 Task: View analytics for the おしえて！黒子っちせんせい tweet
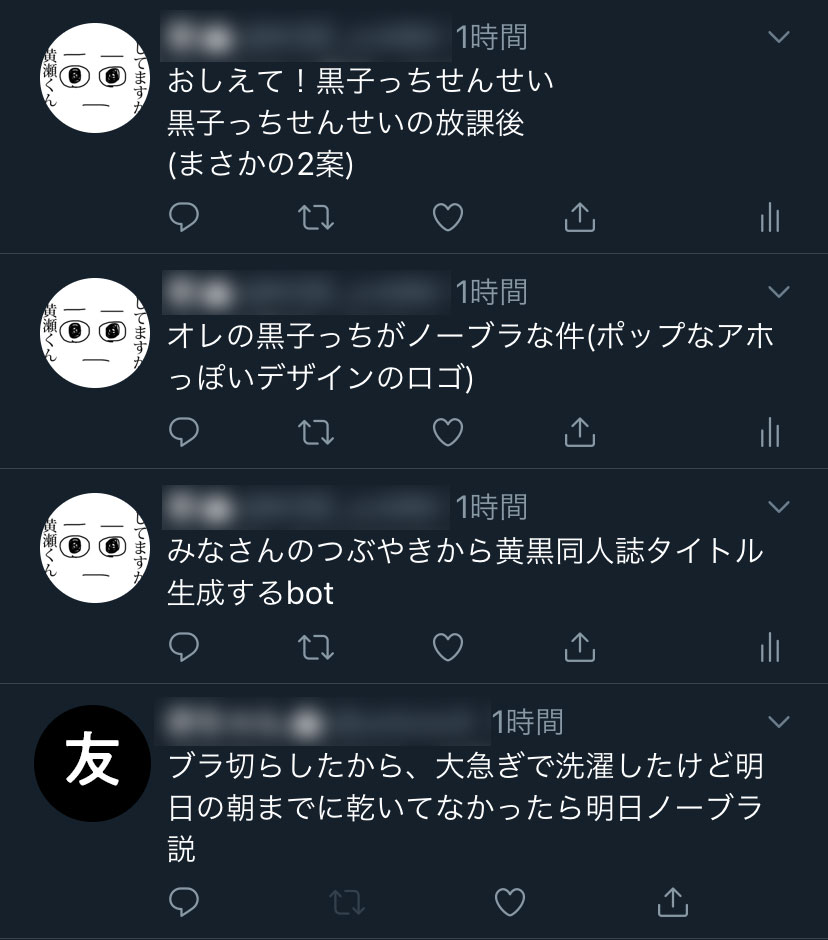(x=769, y=217)
